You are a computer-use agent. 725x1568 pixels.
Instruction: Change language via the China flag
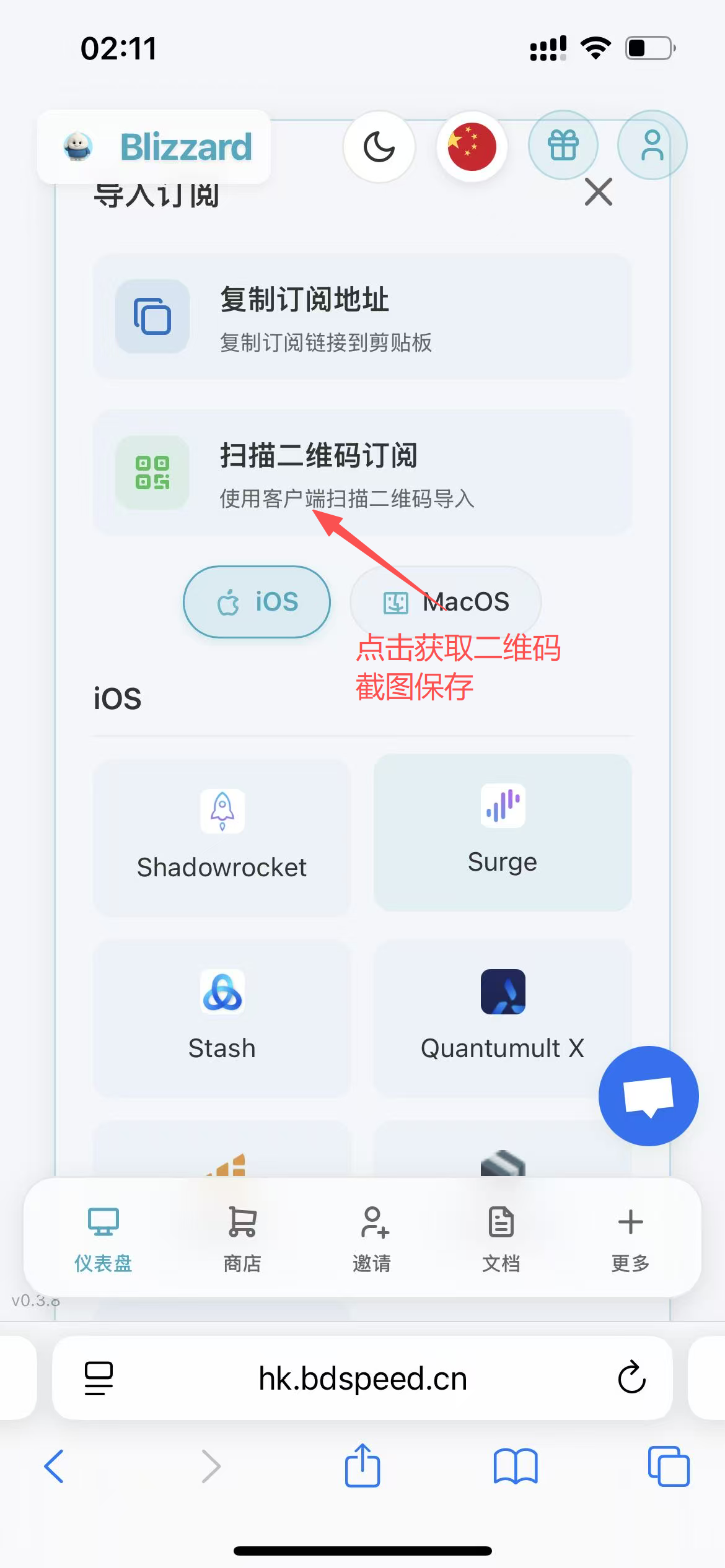[472, 147]
